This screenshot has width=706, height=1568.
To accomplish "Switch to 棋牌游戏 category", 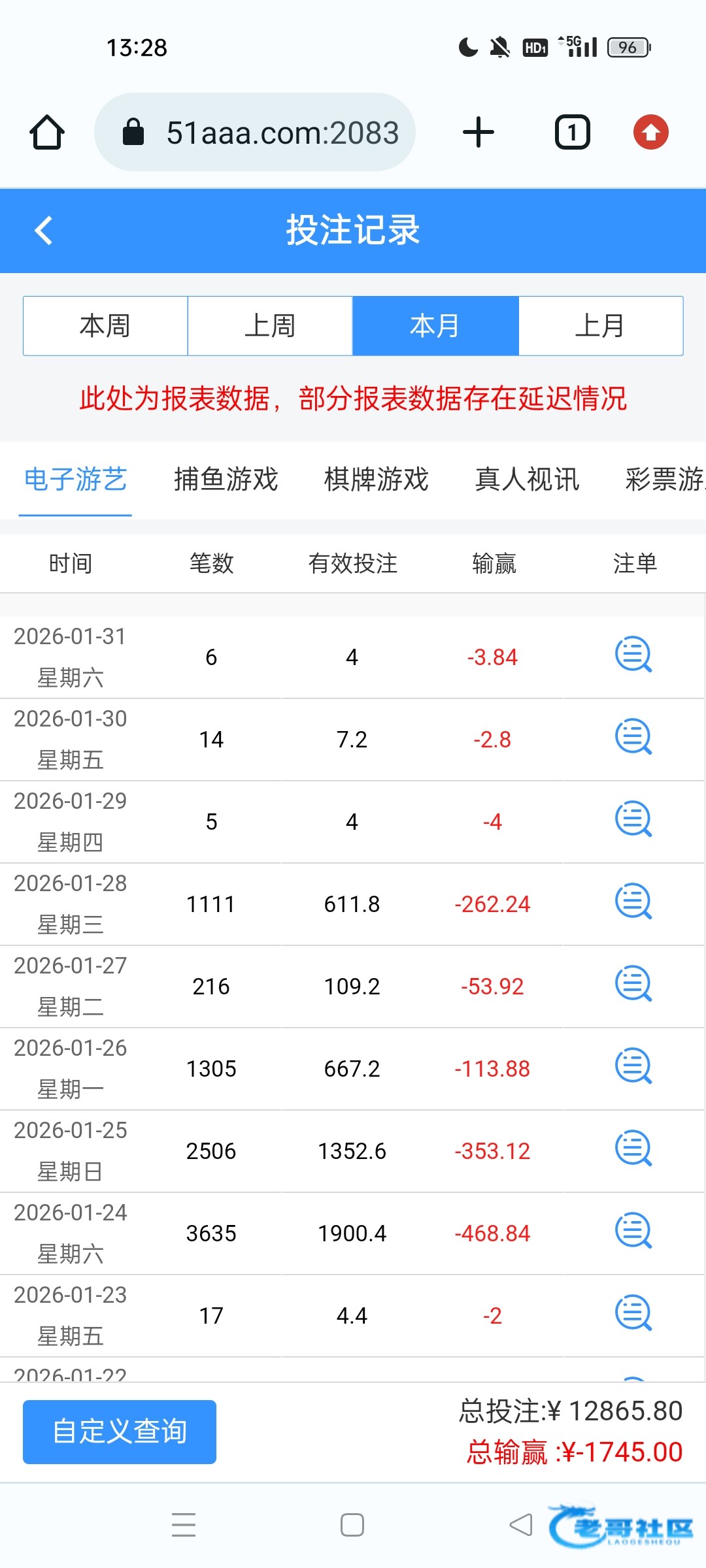I will click(377, 480).
